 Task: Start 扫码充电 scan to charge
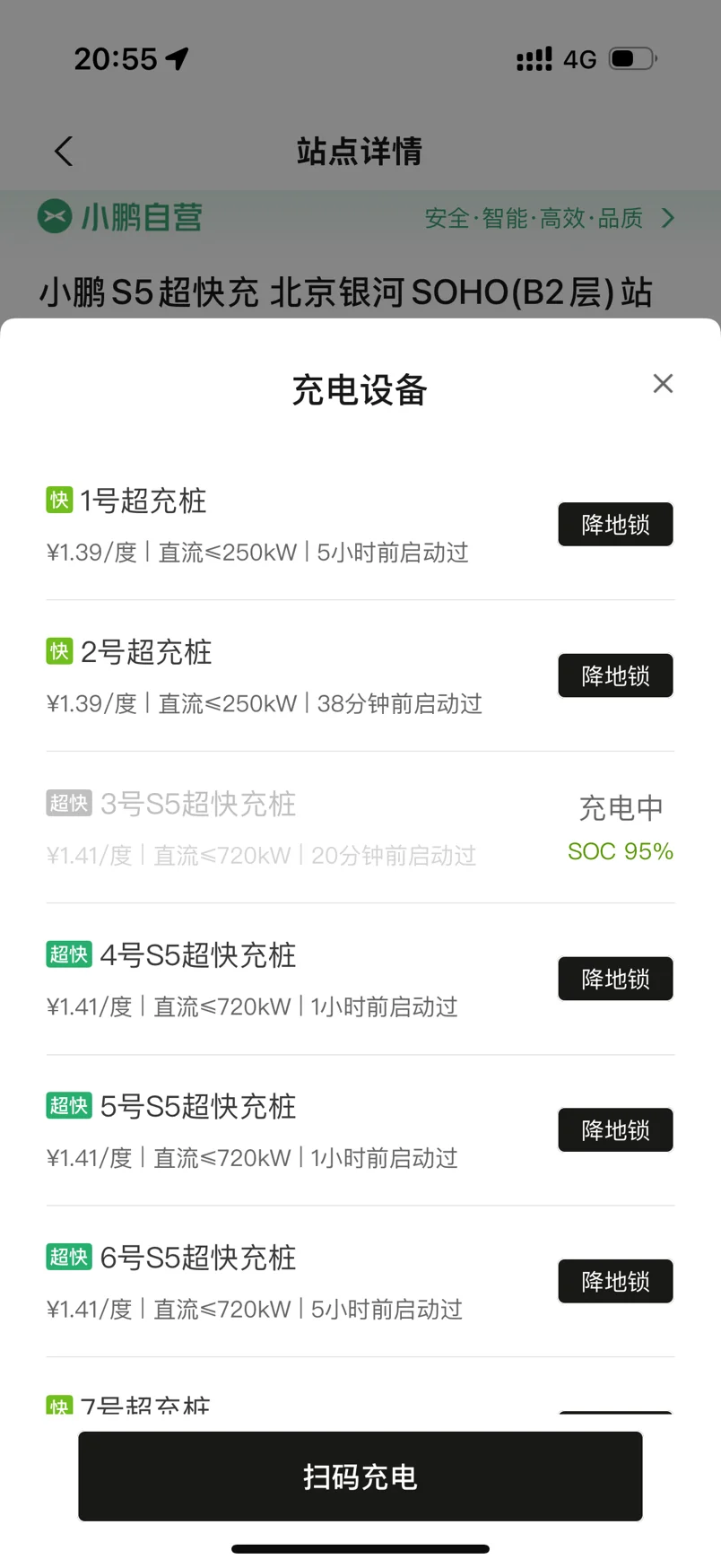click(360, 1477)
